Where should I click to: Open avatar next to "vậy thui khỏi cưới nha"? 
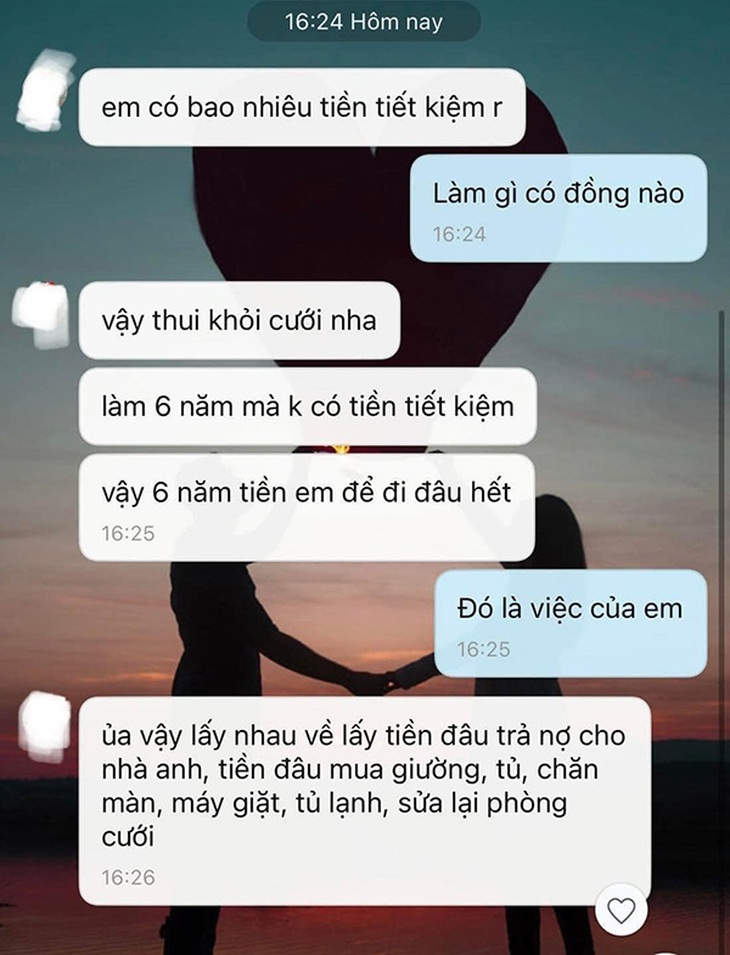38,314
